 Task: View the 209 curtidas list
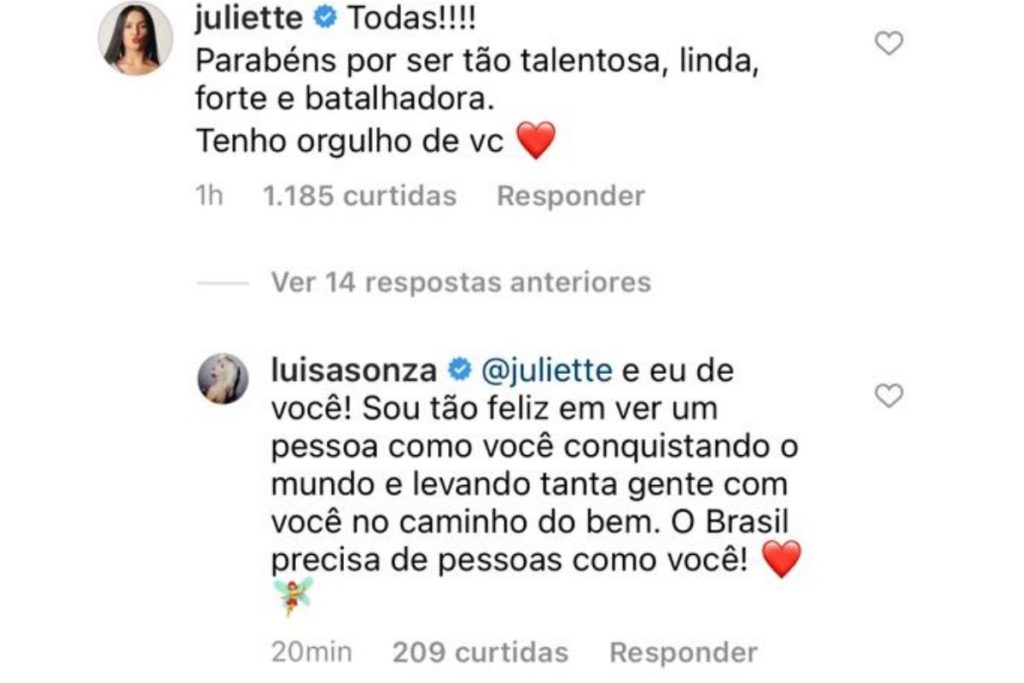tap(480, 653)
